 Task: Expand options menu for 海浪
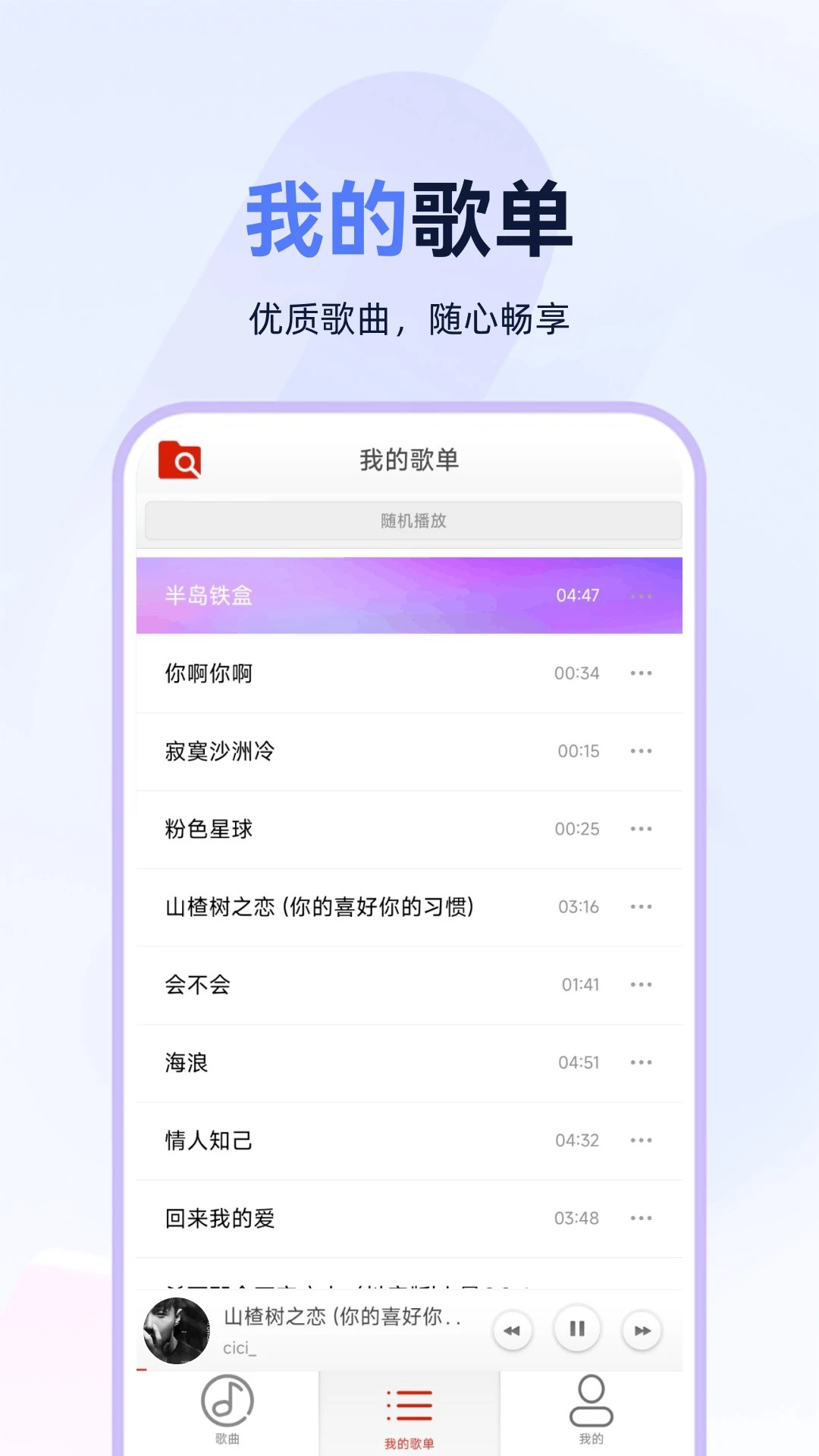[642, 1062]
